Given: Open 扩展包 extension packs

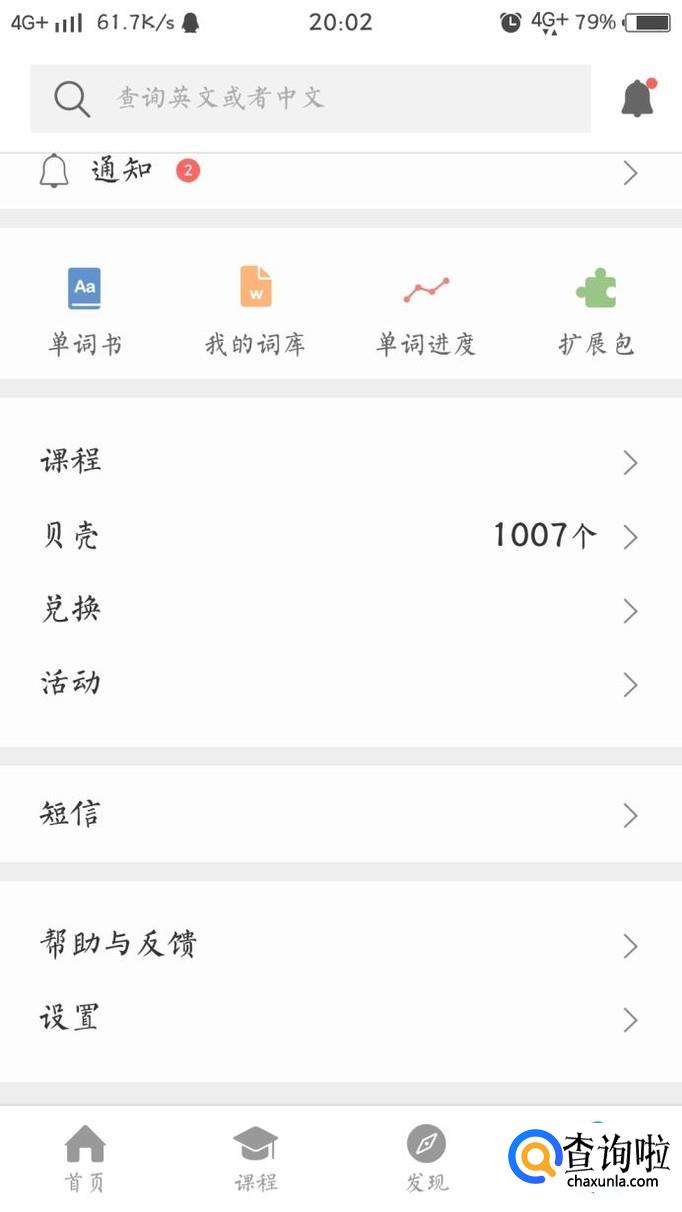Looking at the screenshot, I should [596, 312].
